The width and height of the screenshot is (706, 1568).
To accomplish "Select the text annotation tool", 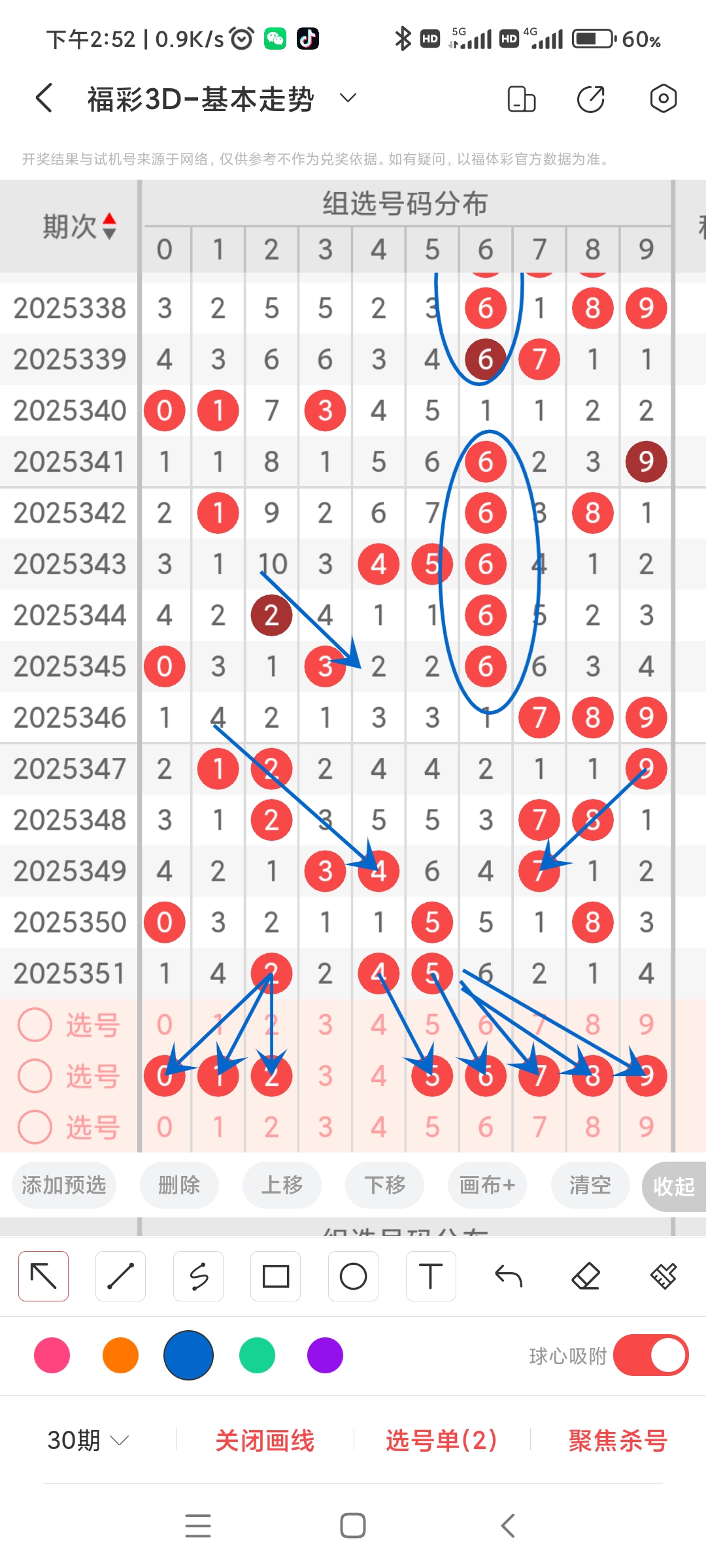I will click(430, 1275).
